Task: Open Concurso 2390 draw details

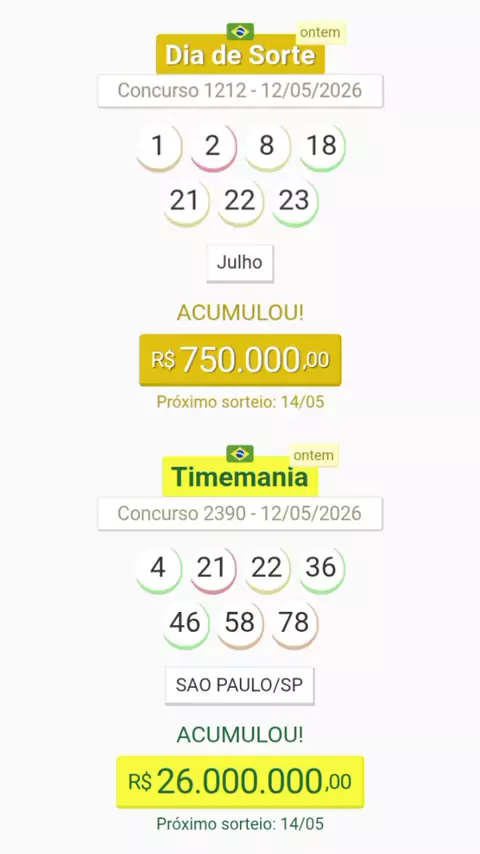Action: tap(240, 513)
